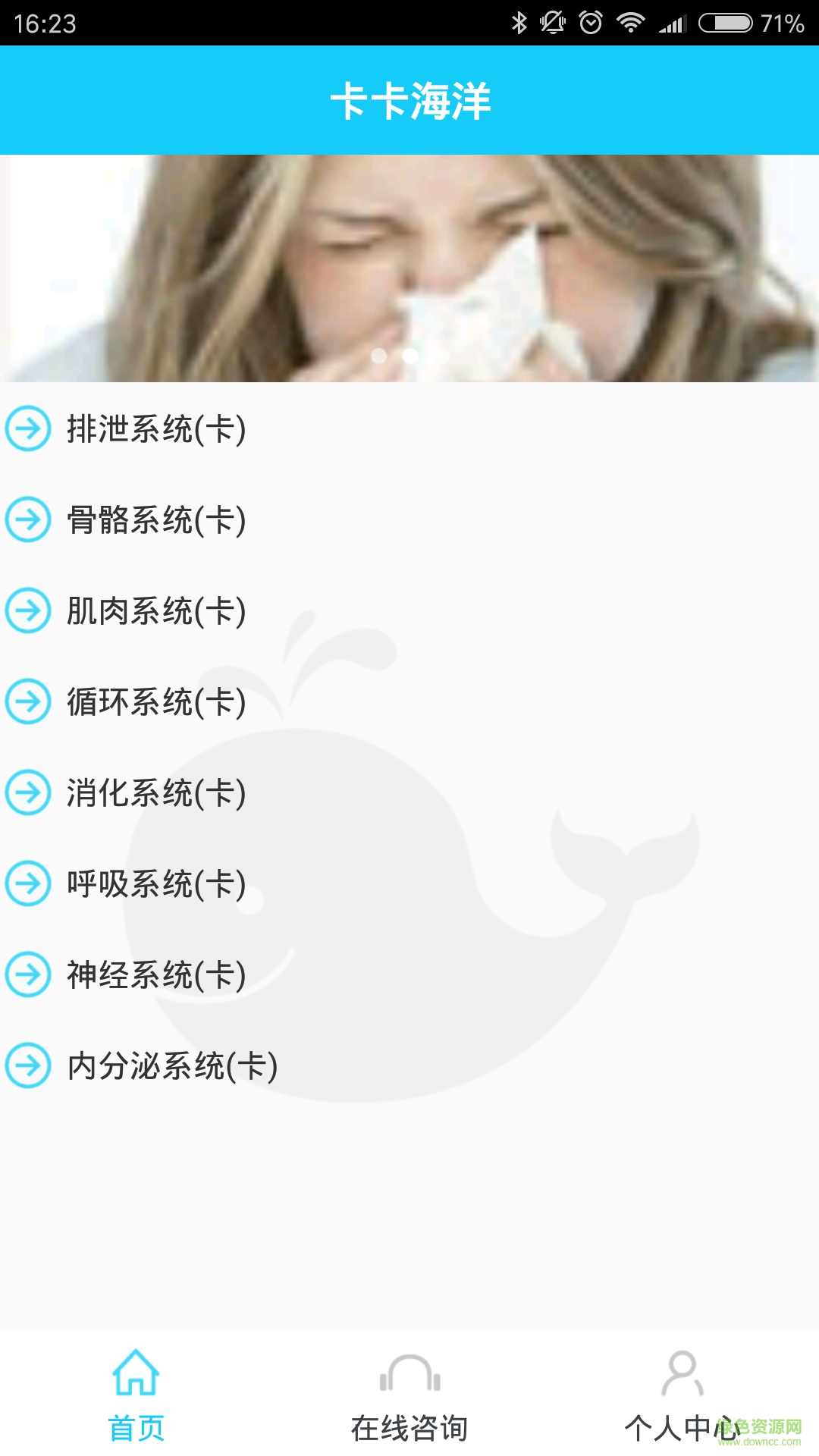Switch to the 在线咨询 tab
This screenshot has height=1456, width=819.
[409, 1395]
